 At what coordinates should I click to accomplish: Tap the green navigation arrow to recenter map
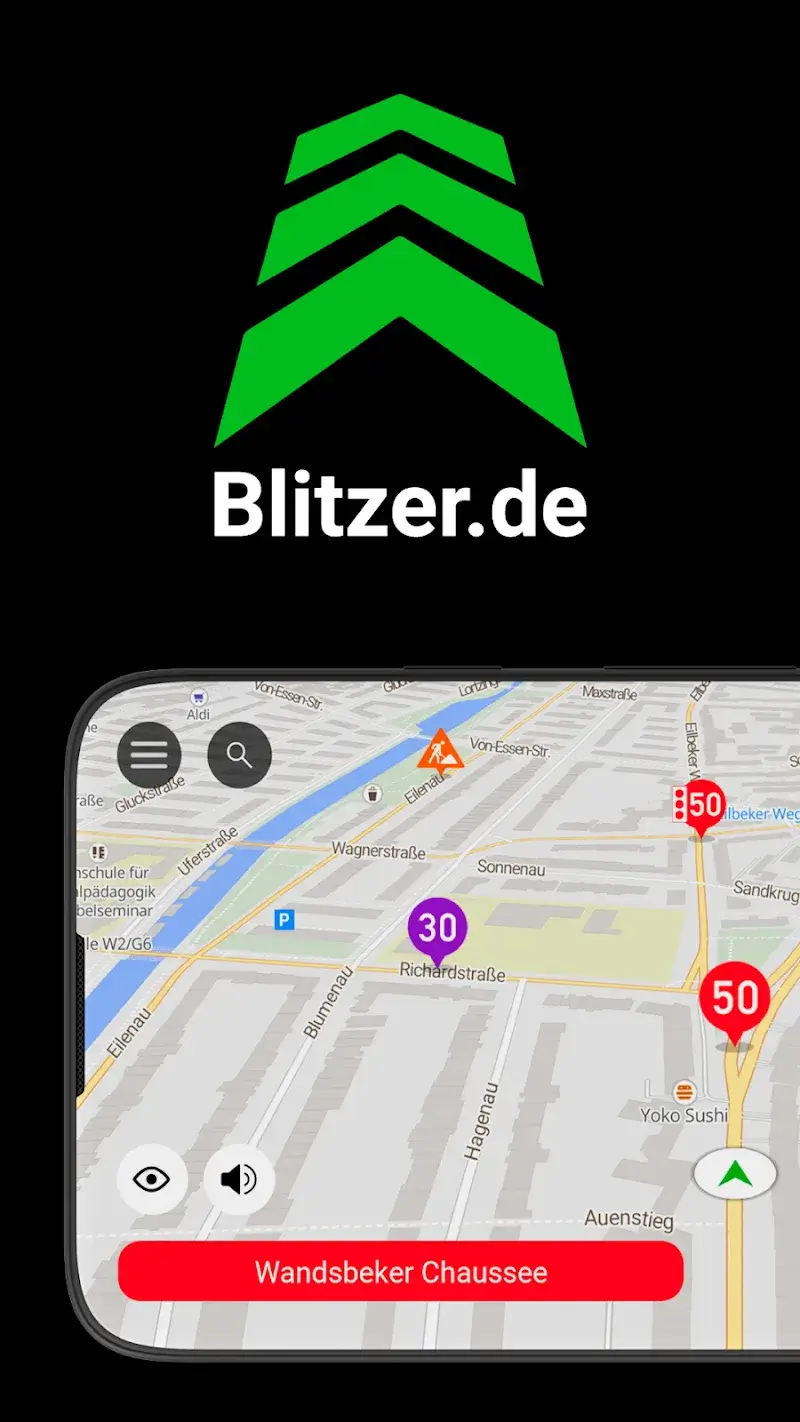click(735, 1175)
